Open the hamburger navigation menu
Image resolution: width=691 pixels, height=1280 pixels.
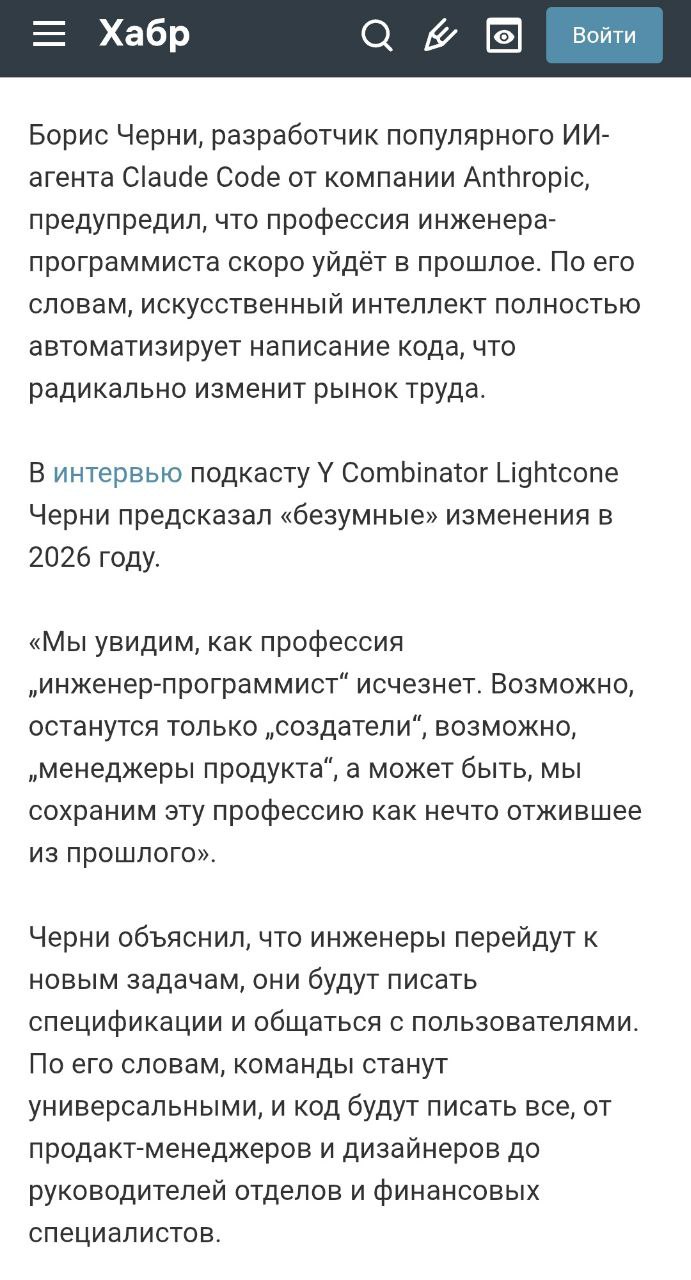49,36
